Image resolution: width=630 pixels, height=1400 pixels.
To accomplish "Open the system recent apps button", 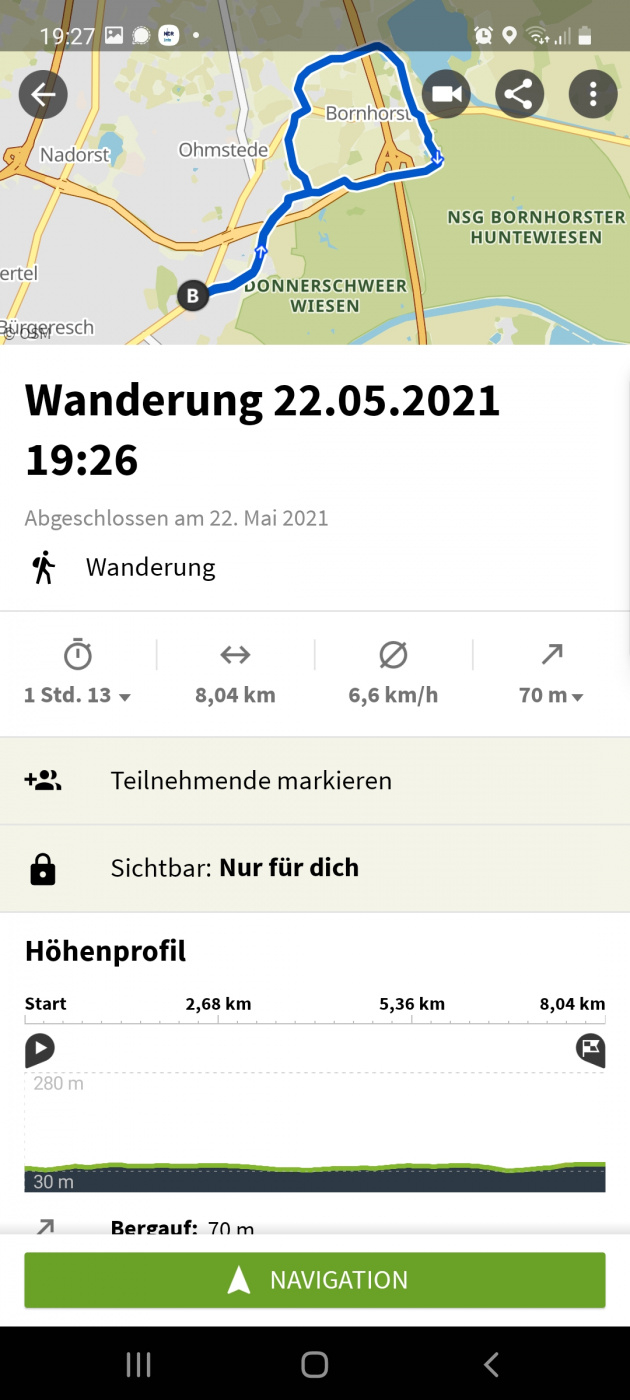I will click(138, 1364).
